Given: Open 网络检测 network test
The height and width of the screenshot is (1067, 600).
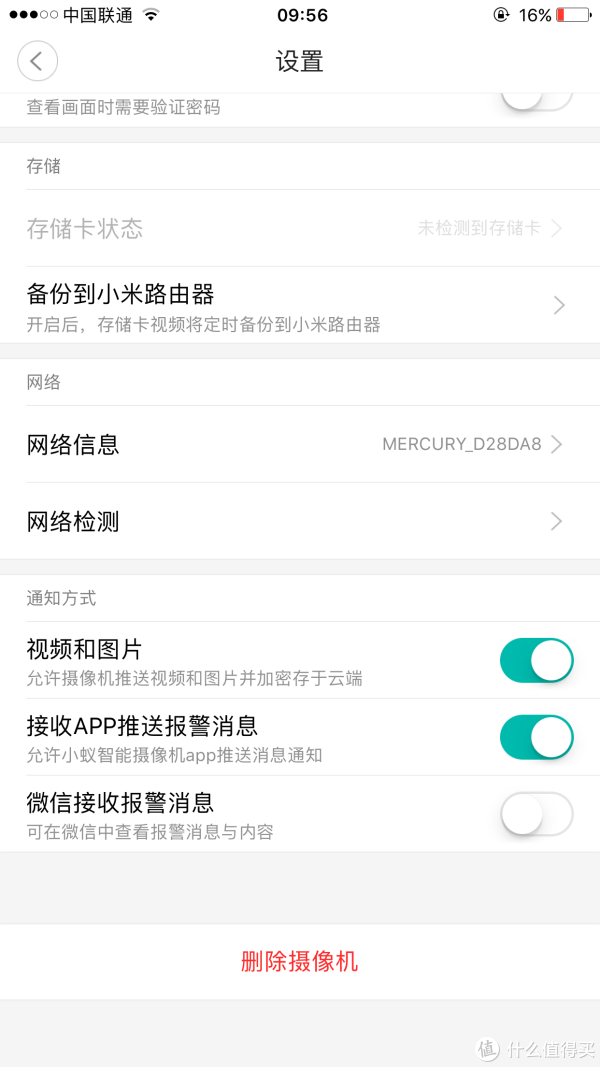Looking at the screenshot, I should click(300, 521).
